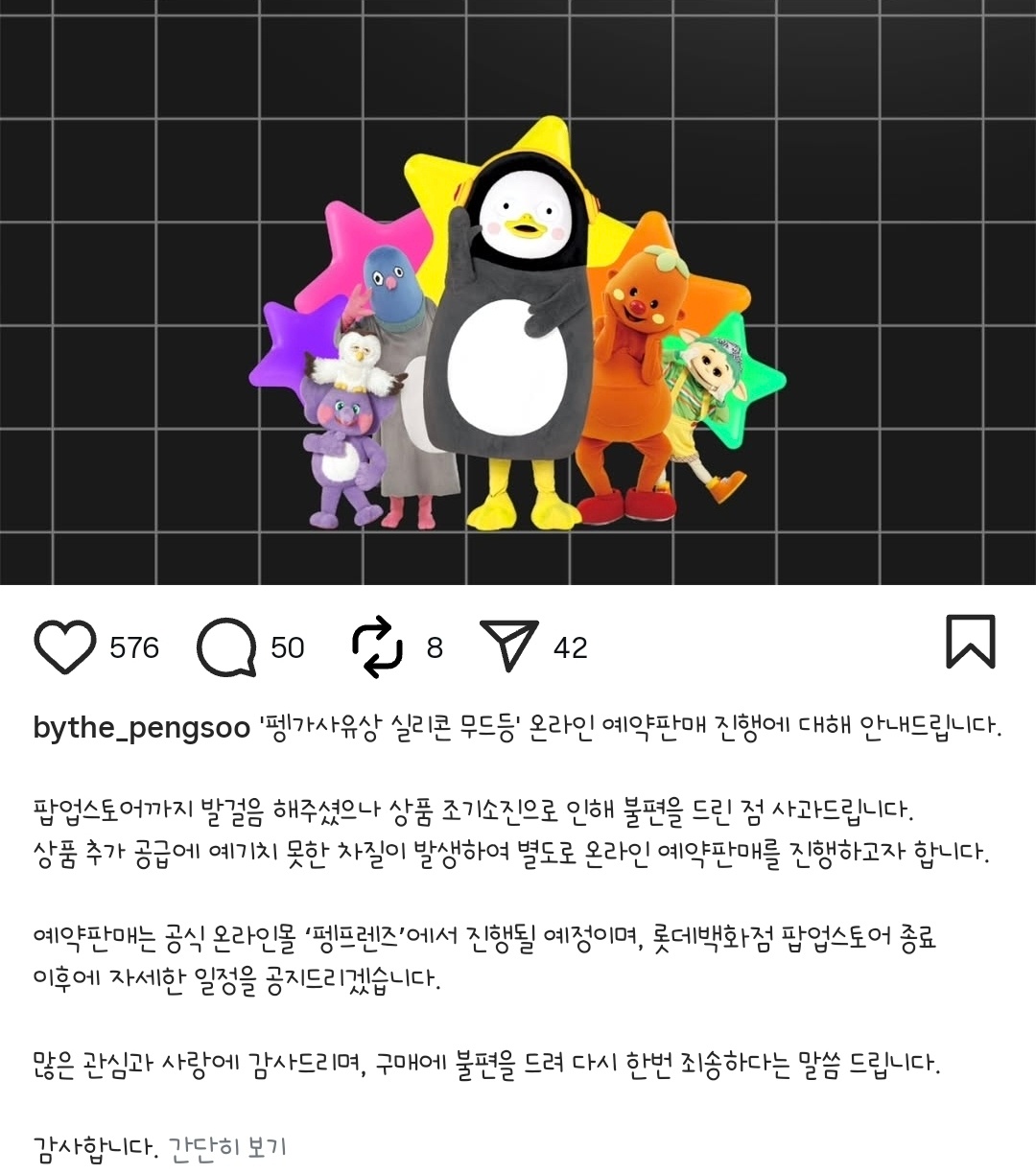Repost this post with the arrows icon
The height and width of the screenshot is (1174, 1036).
[x=377, y=647]
